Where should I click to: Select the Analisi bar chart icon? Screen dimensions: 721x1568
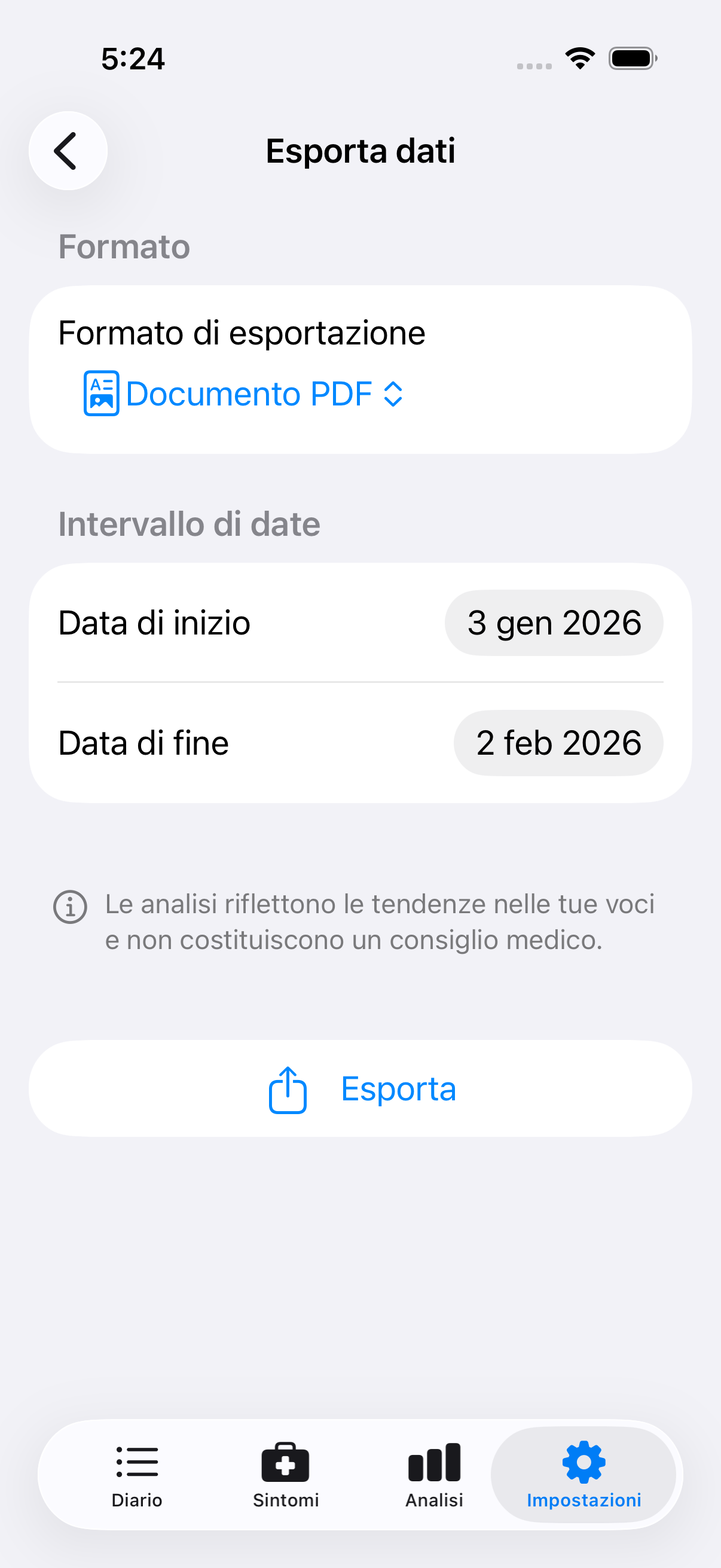tap(433, 1463)
